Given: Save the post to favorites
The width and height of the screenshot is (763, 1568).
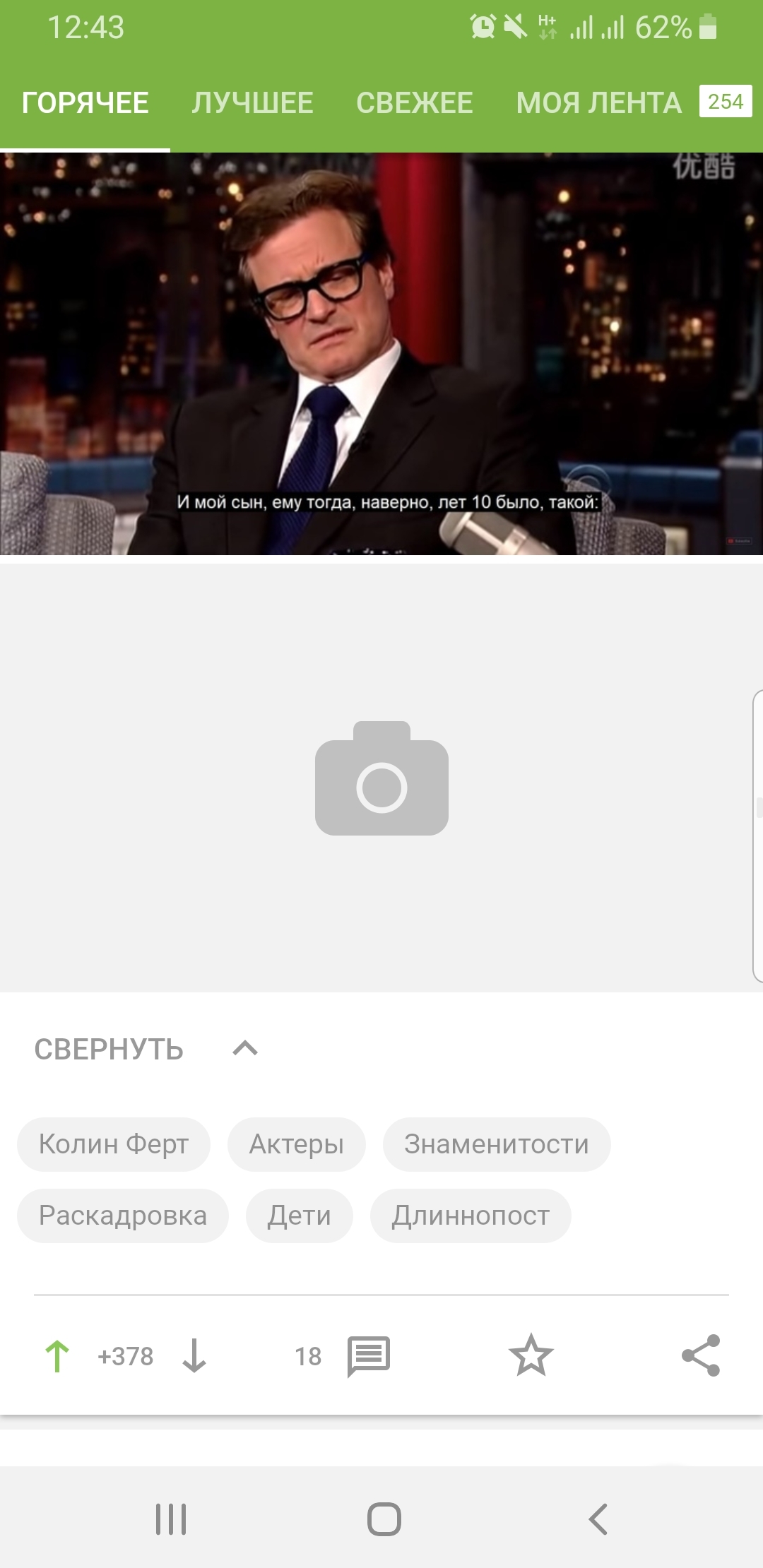Looking at the screenshot, I should point(531,1355).
